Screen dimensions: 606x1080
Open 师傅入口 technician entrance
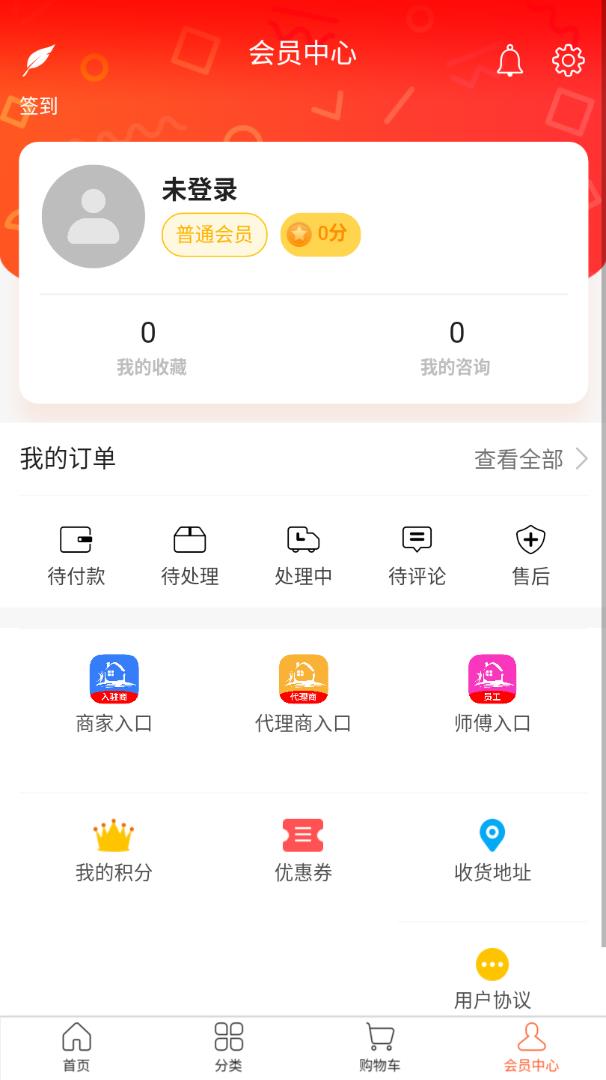click(x=492, y=694)
